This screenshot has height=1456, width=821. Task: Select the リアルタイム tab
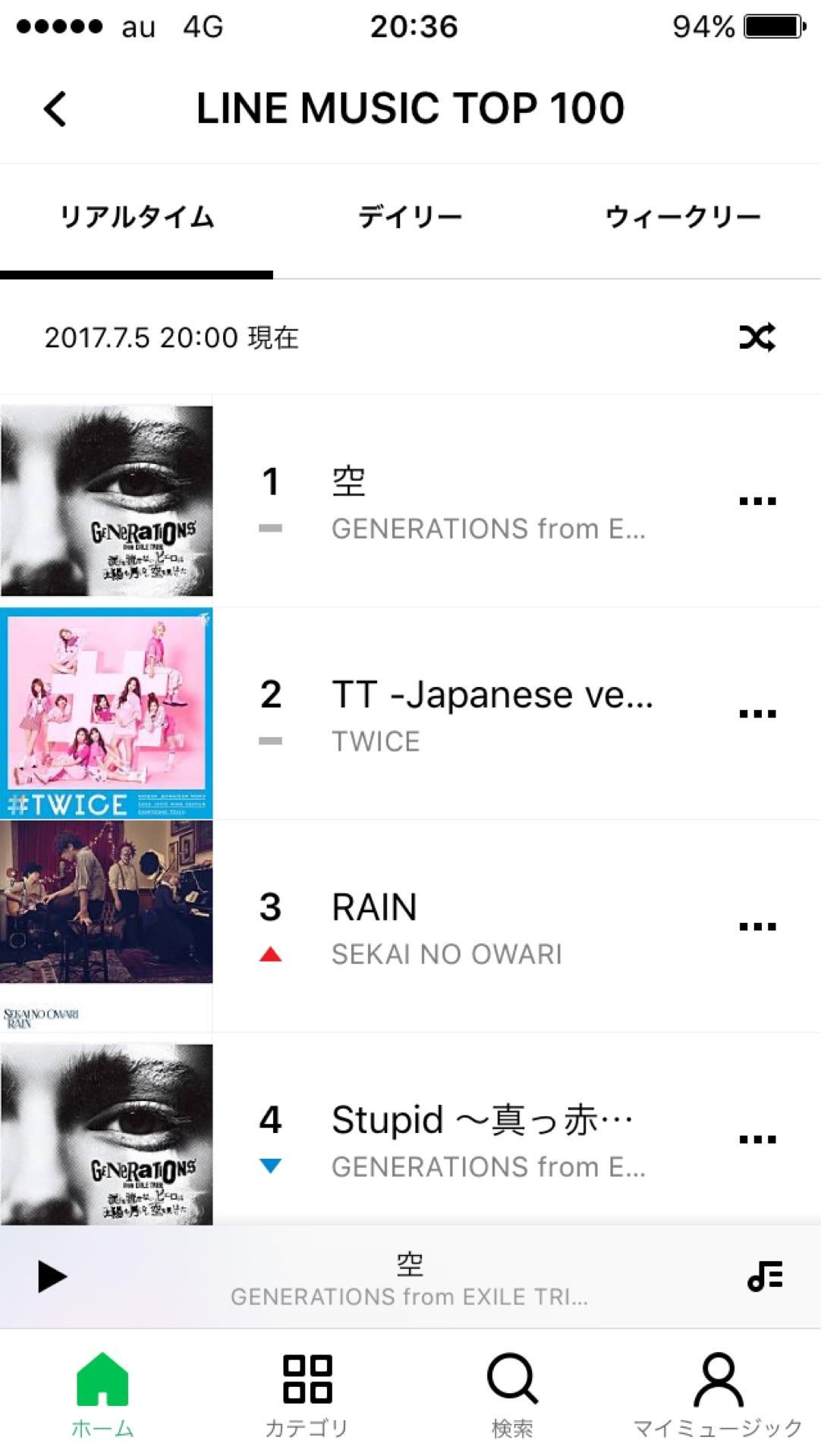point(137,218)
